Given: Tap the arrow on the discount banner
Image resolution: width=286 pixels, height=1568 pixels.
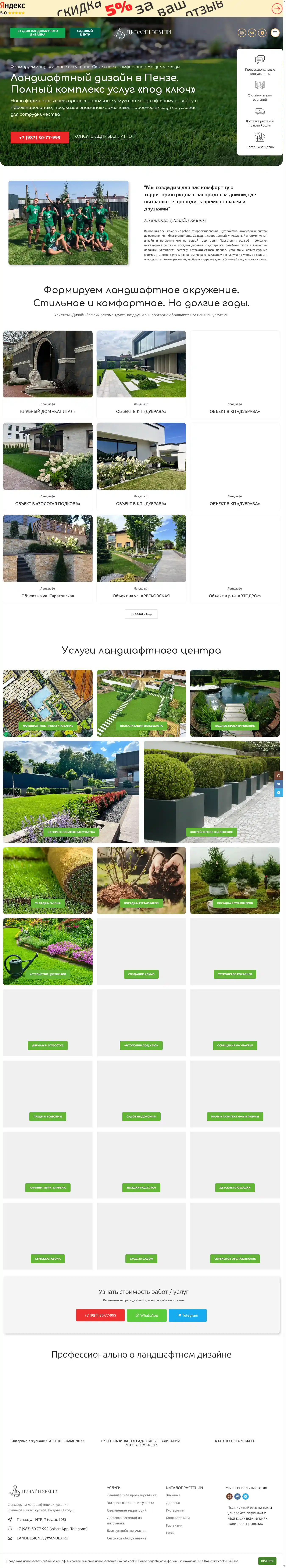Looking at the screenshot, I should pyautogui.click(x=276, y=8).
